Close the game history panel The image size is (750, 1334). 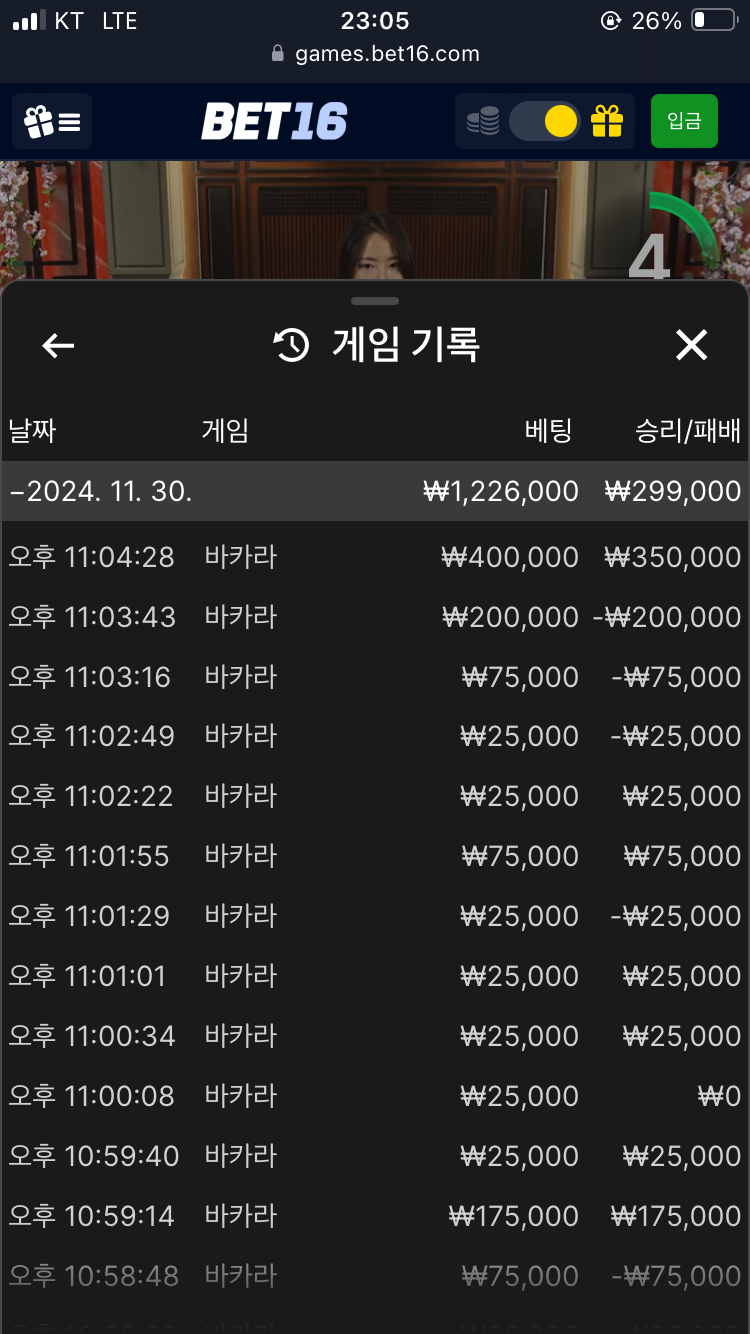(x=691, y=345)
